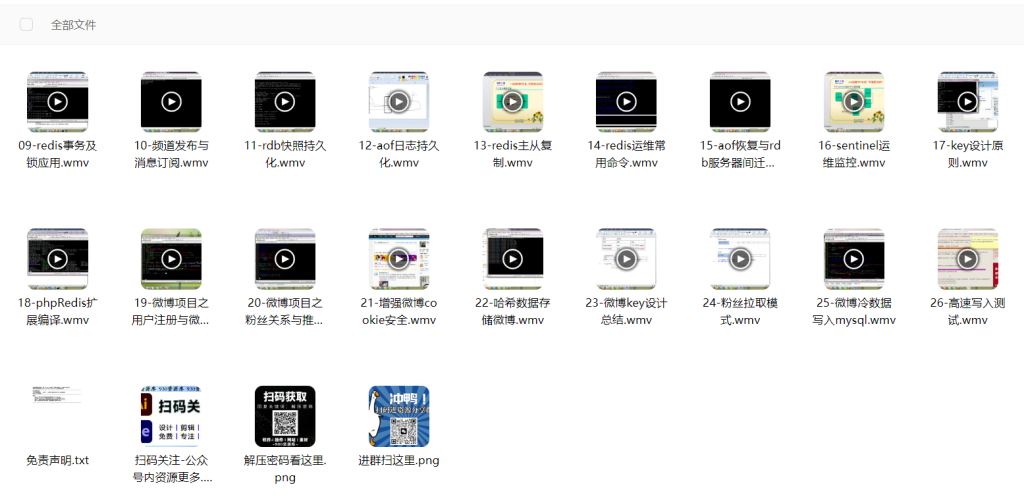Open 23-微博key设计总结.wmv
1024x501 pixels.
point(626,259)
